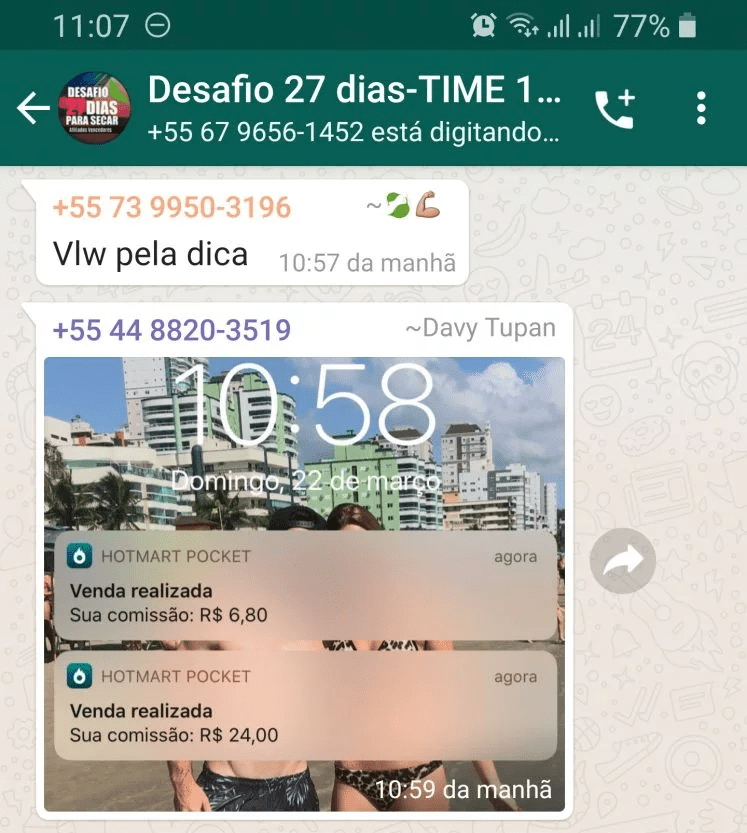Viewport: 747px width, 833px height.
Task: Go back using the header arrow
Action: pos(32,109)
